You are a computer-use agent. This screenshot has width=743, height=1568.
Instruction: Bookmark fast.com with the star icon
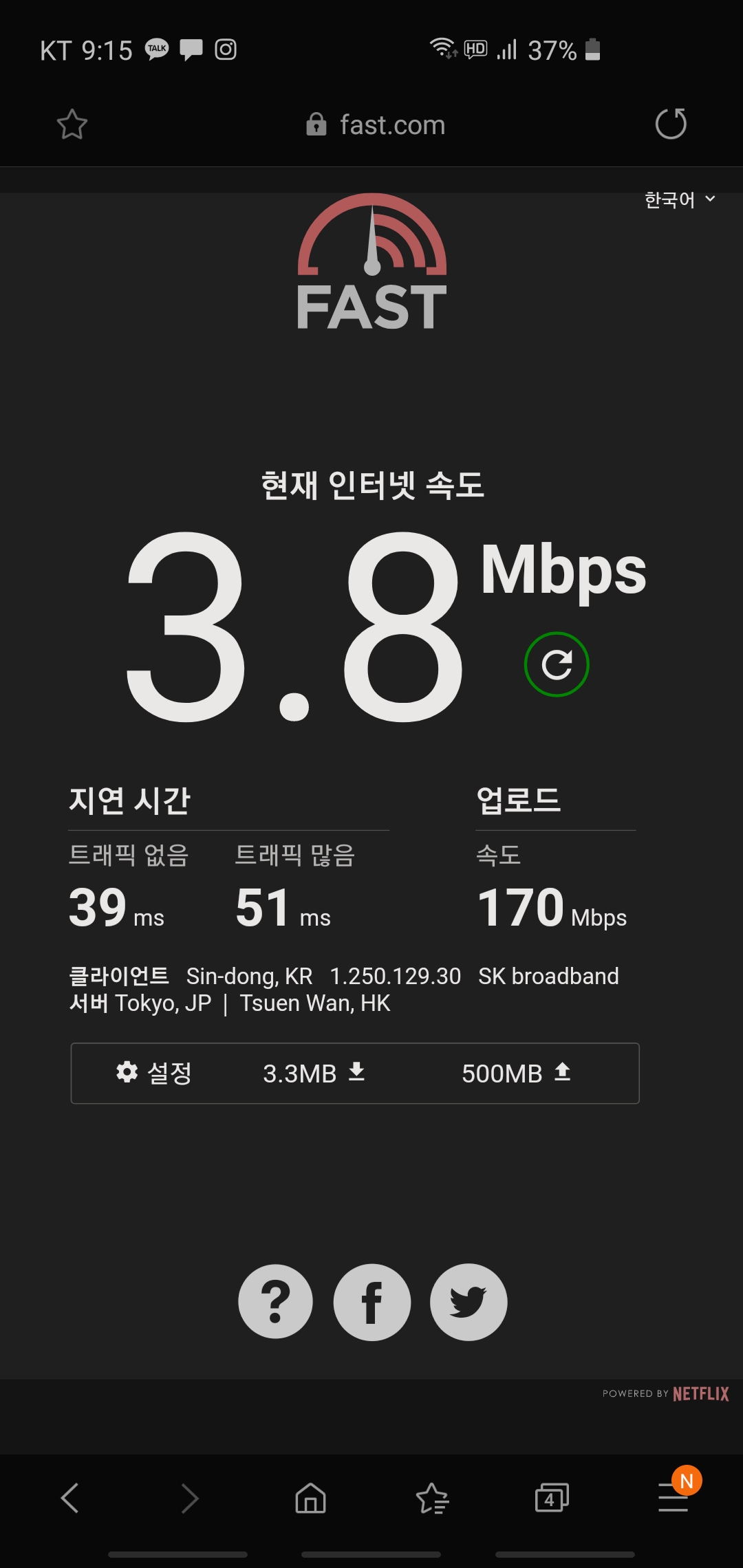click(x=72, y=124)
